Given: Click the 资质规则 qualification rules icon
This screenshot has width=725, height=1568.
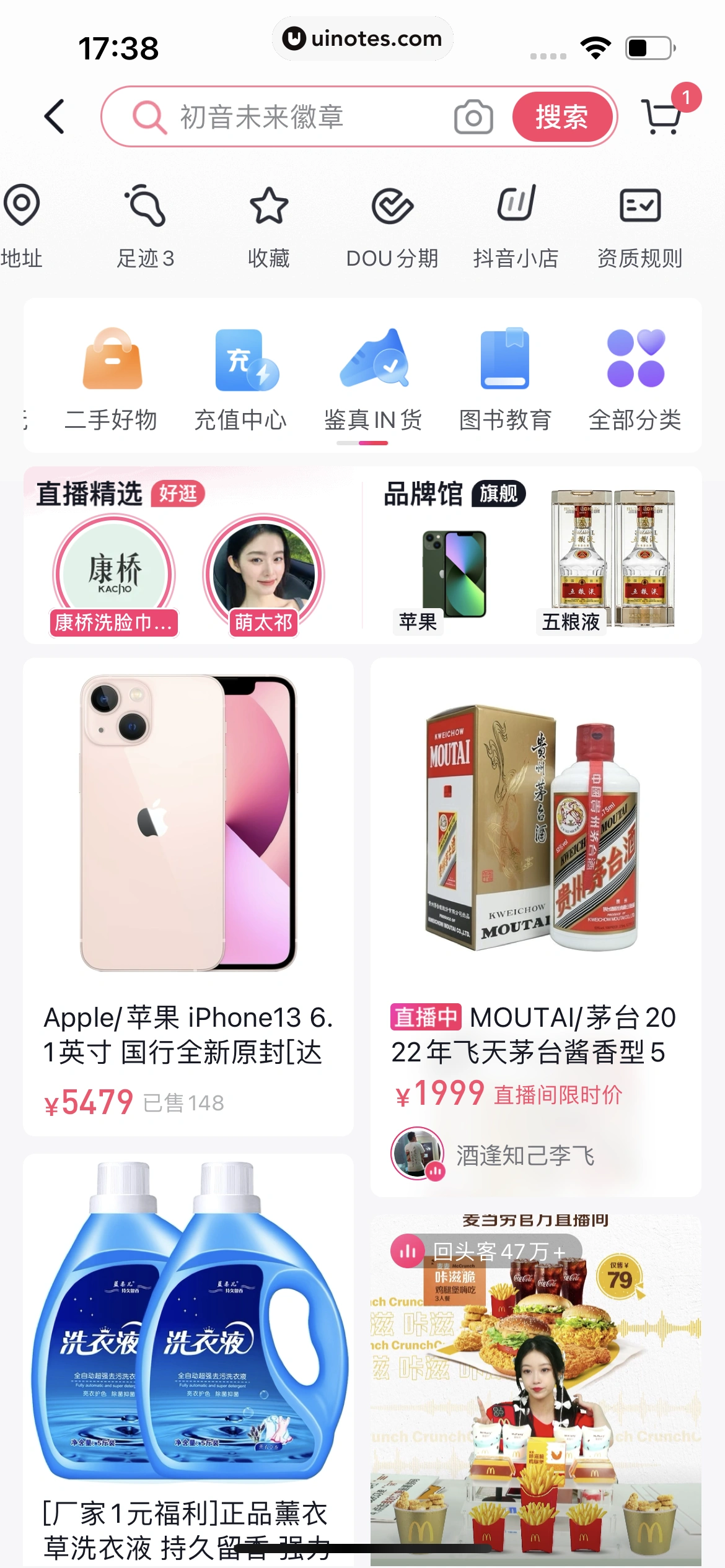Looking at the screenshot, I should [x=639, y=209].
